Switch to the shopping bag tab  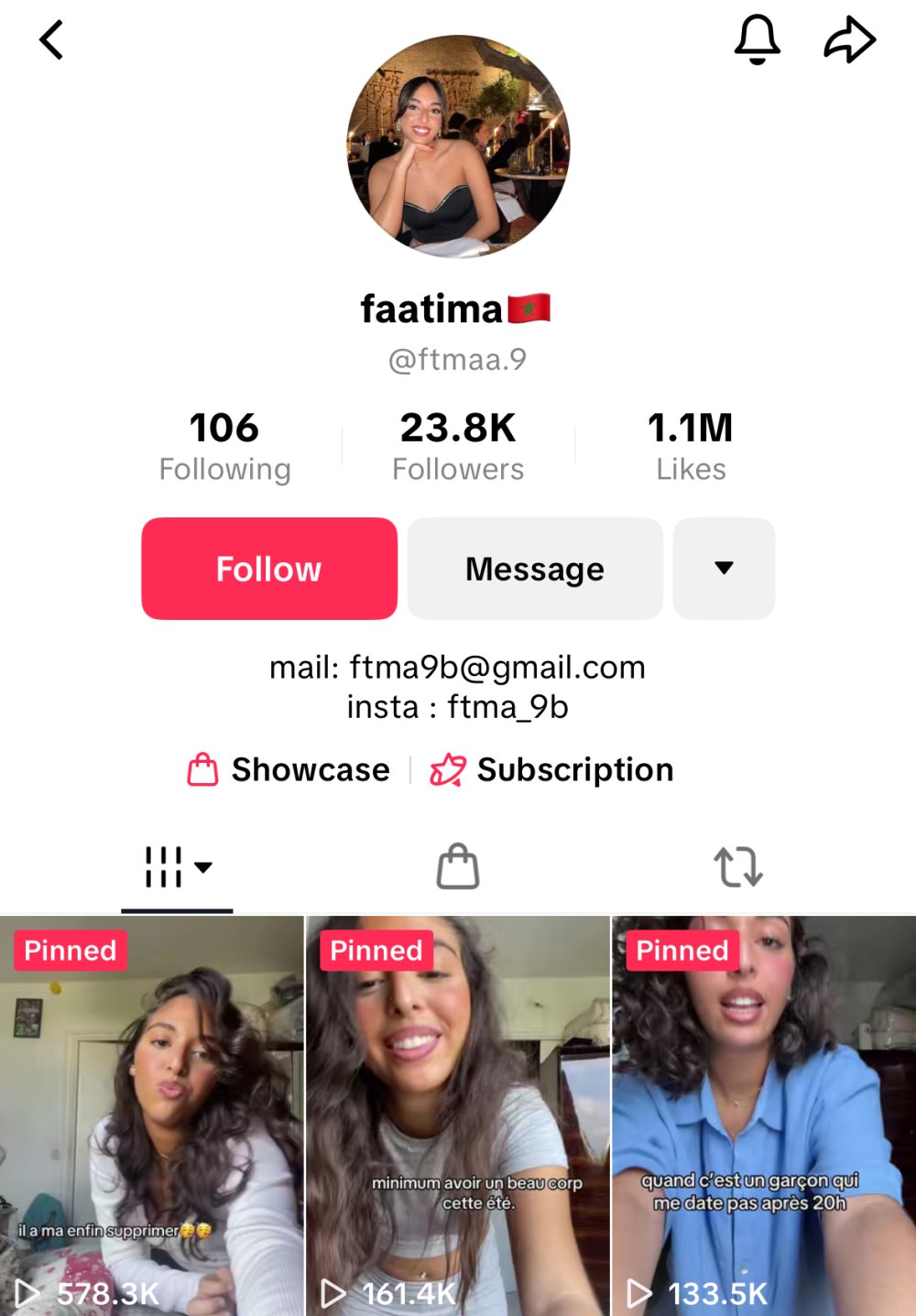[x=458, y=866]
